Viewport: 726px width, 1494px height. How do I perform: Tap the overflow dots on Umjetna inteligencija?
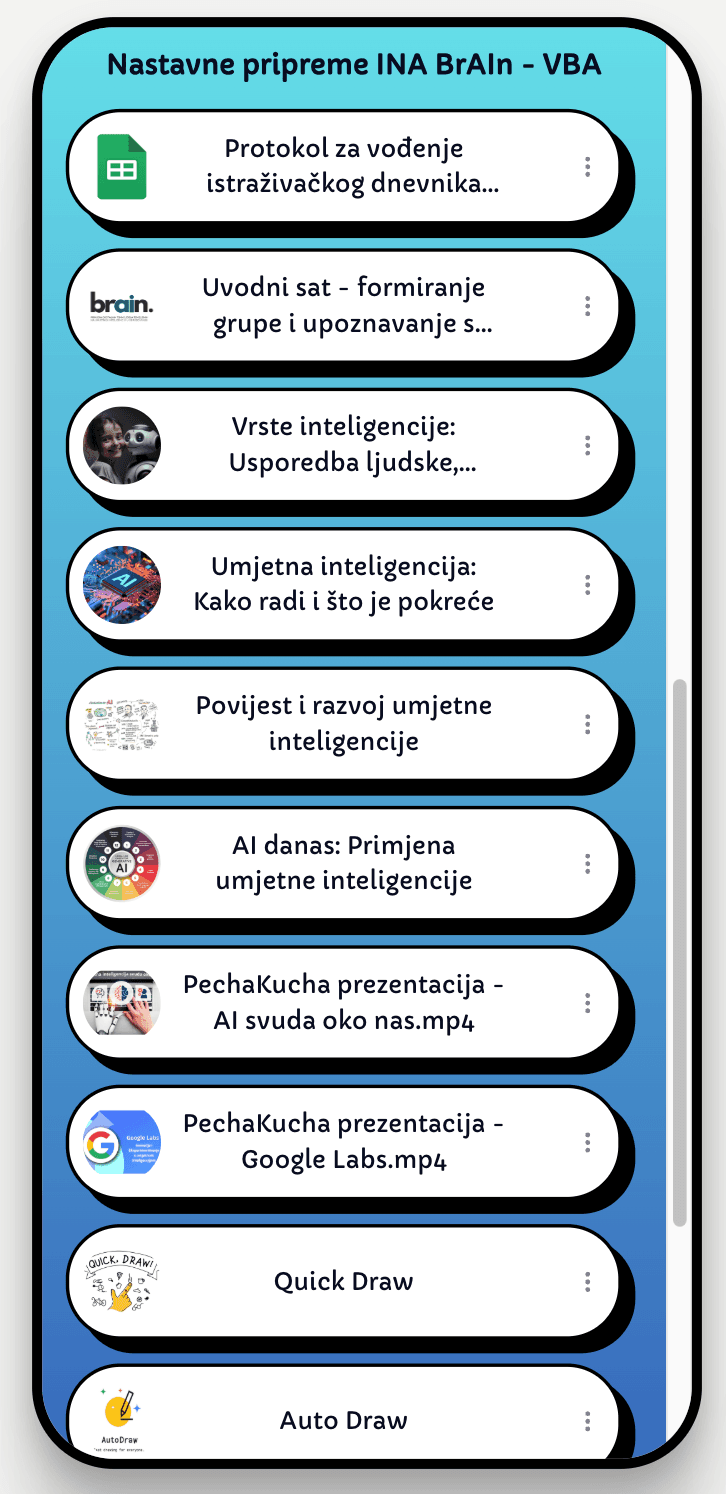coord(588,584)
